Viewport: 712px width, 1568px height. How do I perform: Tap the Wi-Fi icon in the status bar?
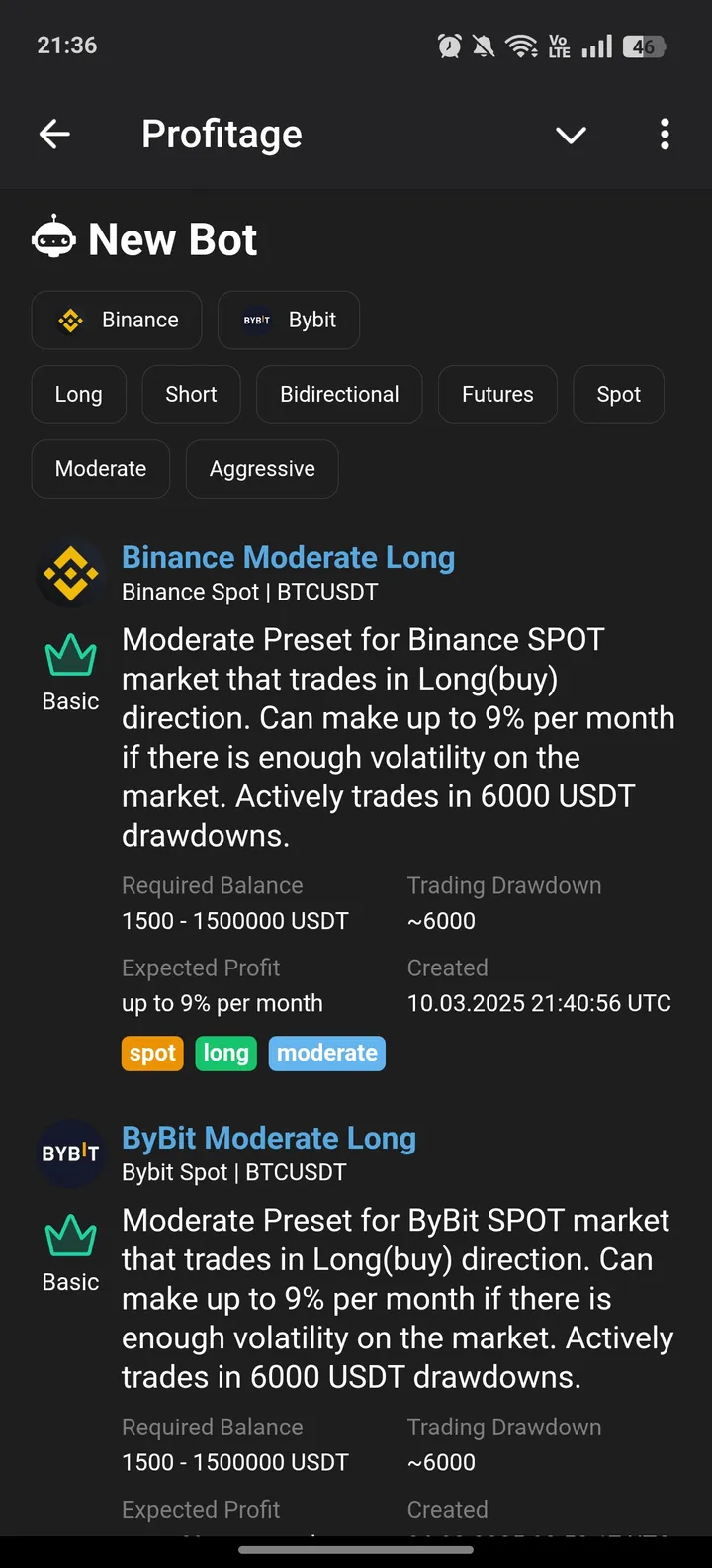(x=521, y=46)
